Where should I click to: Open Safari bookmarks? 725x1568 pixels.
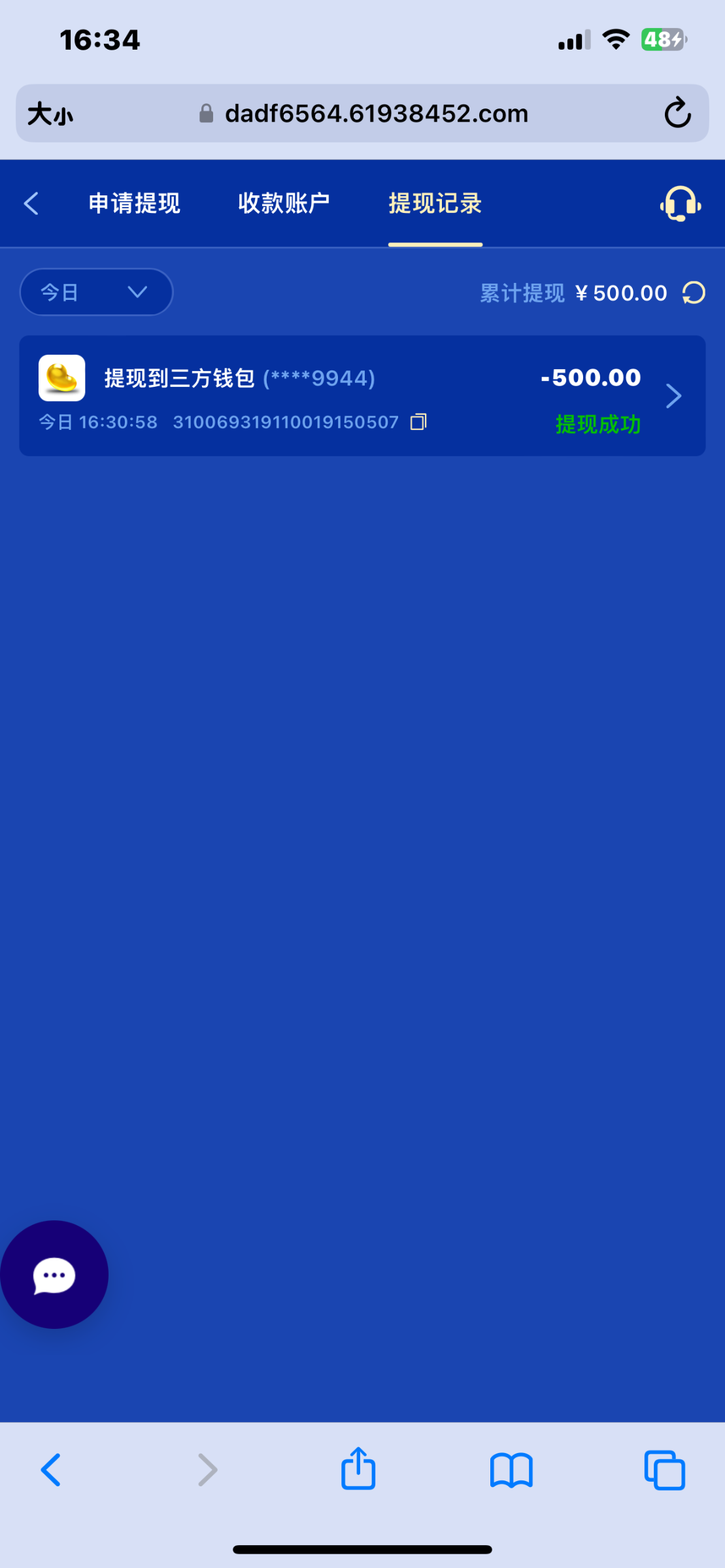click(512, 1470)
